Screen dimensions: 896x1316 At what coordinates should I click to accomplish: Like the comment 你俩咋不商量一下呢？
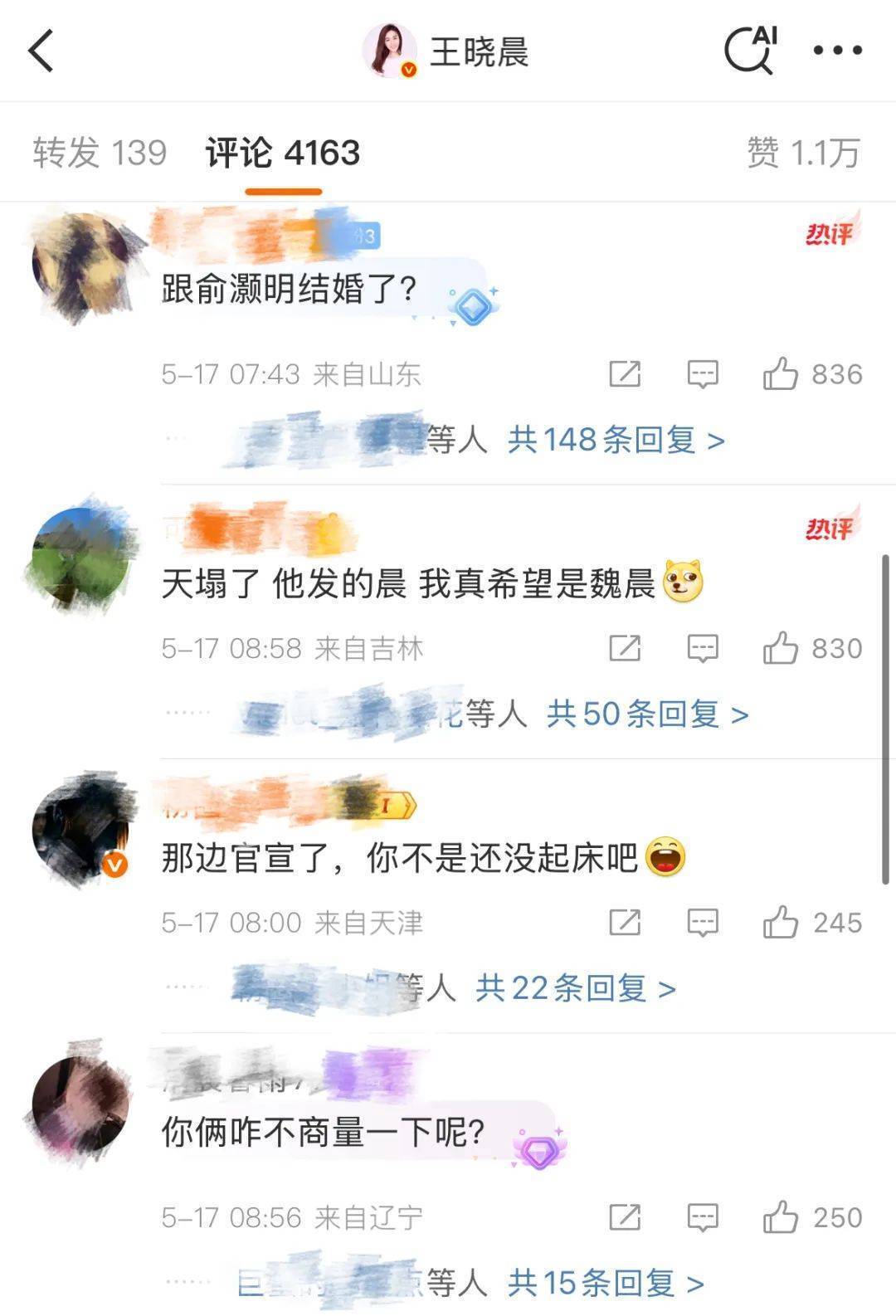[x=780, y=1218]
